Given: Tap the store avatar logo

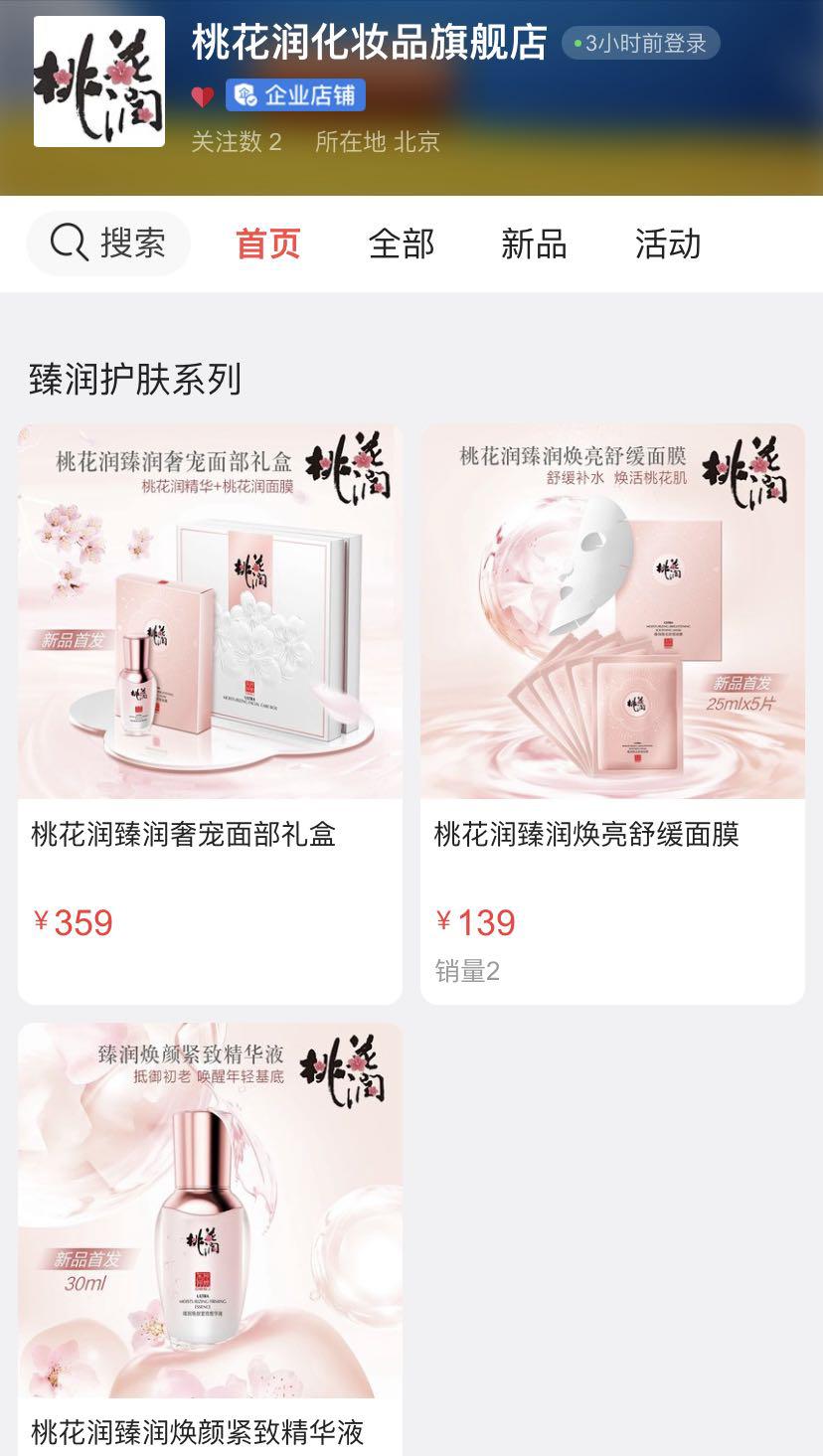Looking at the screenshot, I should tap(99, 81).
